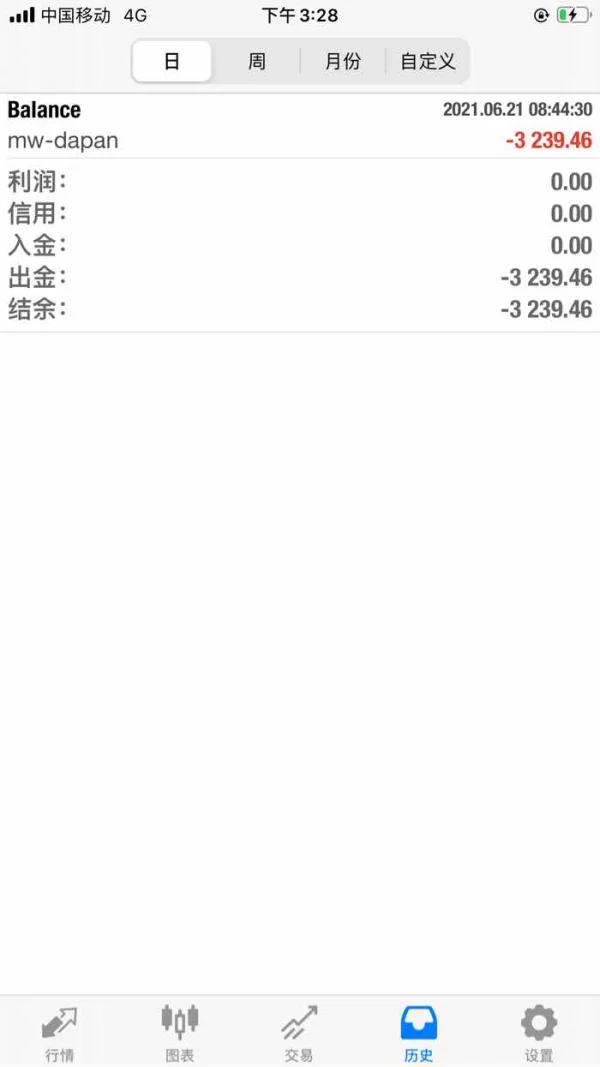Choose the 自定义 custom period

click(x=428, y=62)
